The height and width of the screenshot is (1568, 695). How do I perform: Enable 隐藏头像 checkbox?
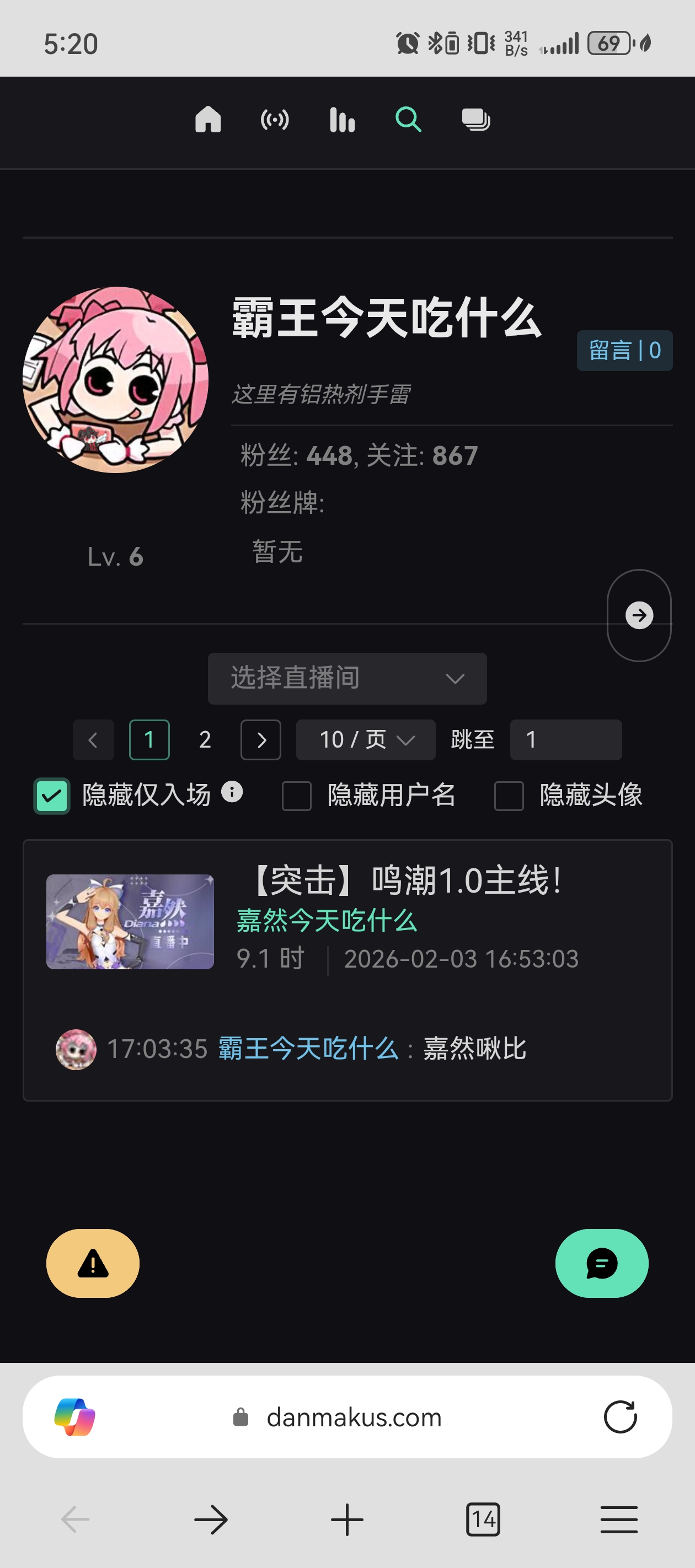click(509, 796)
